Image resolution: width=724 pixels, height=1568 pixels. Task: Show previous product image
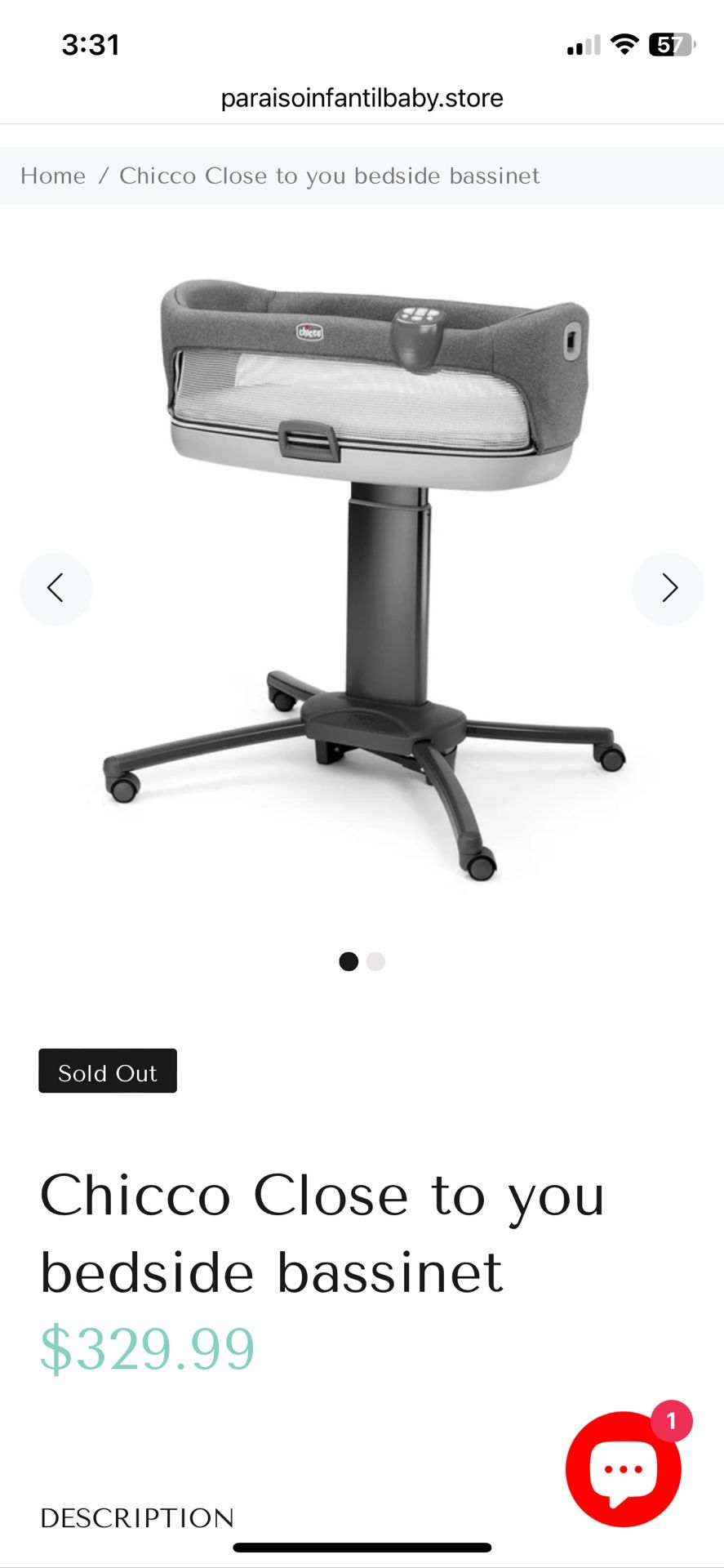[56, 588]
